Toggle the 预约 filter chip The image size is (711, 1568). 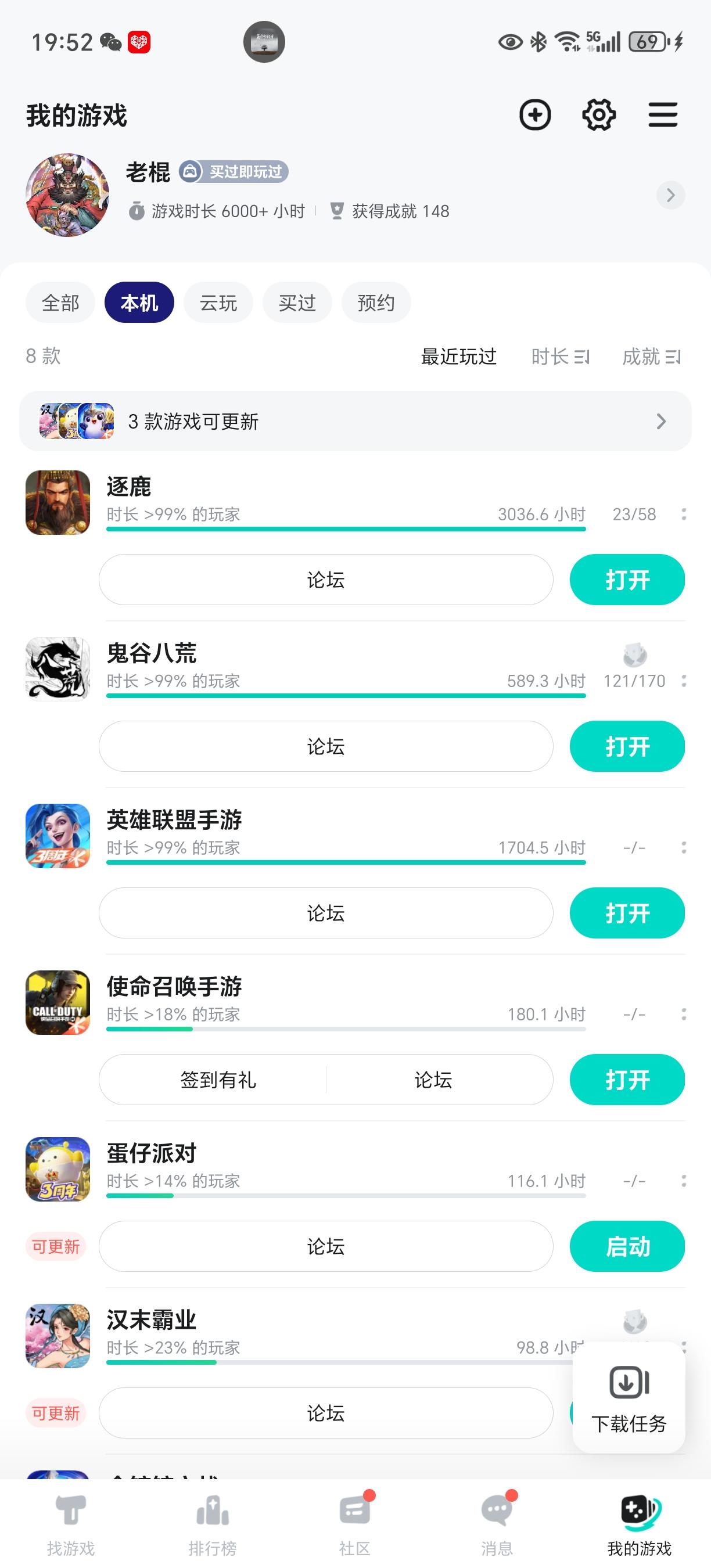click(x=376, y=302)
